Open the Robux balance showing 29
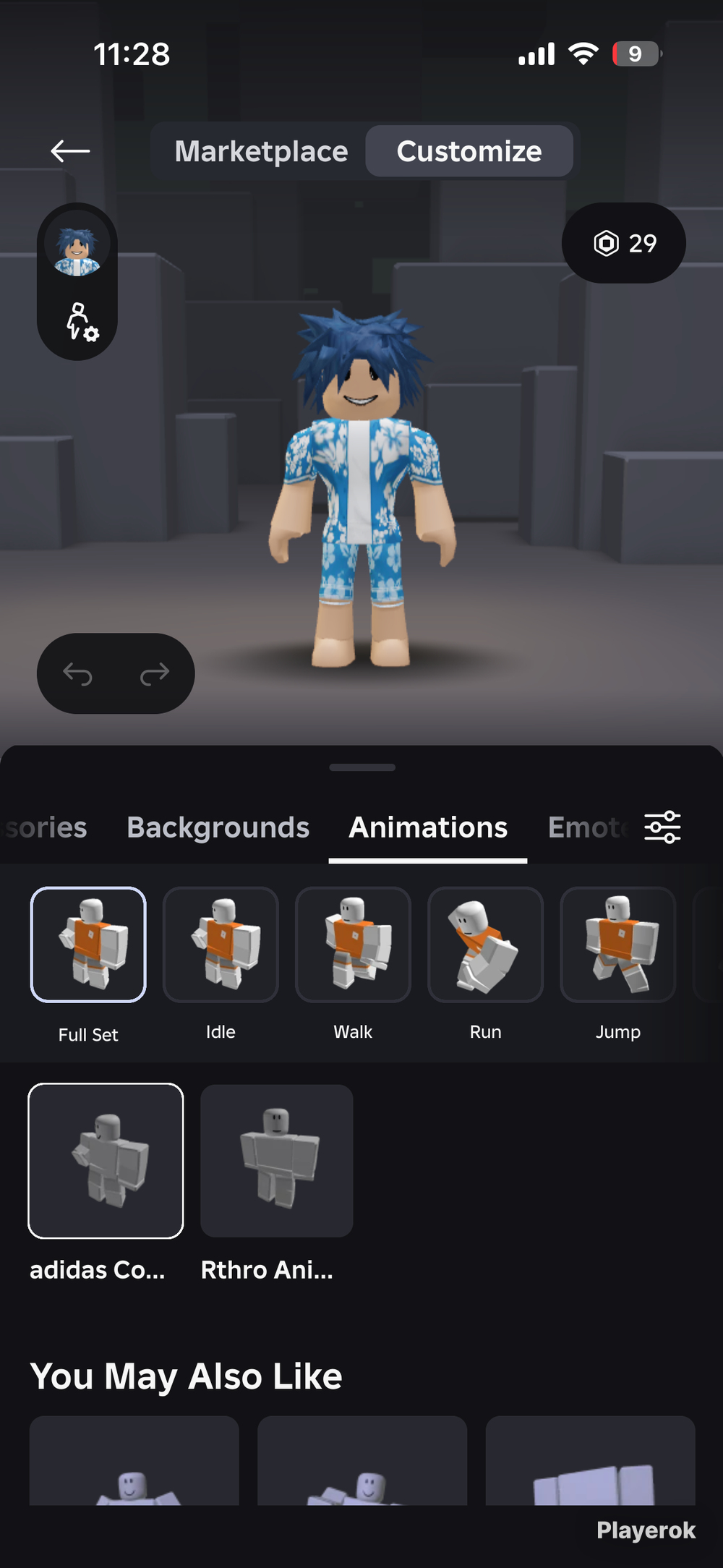 point(624,243)
